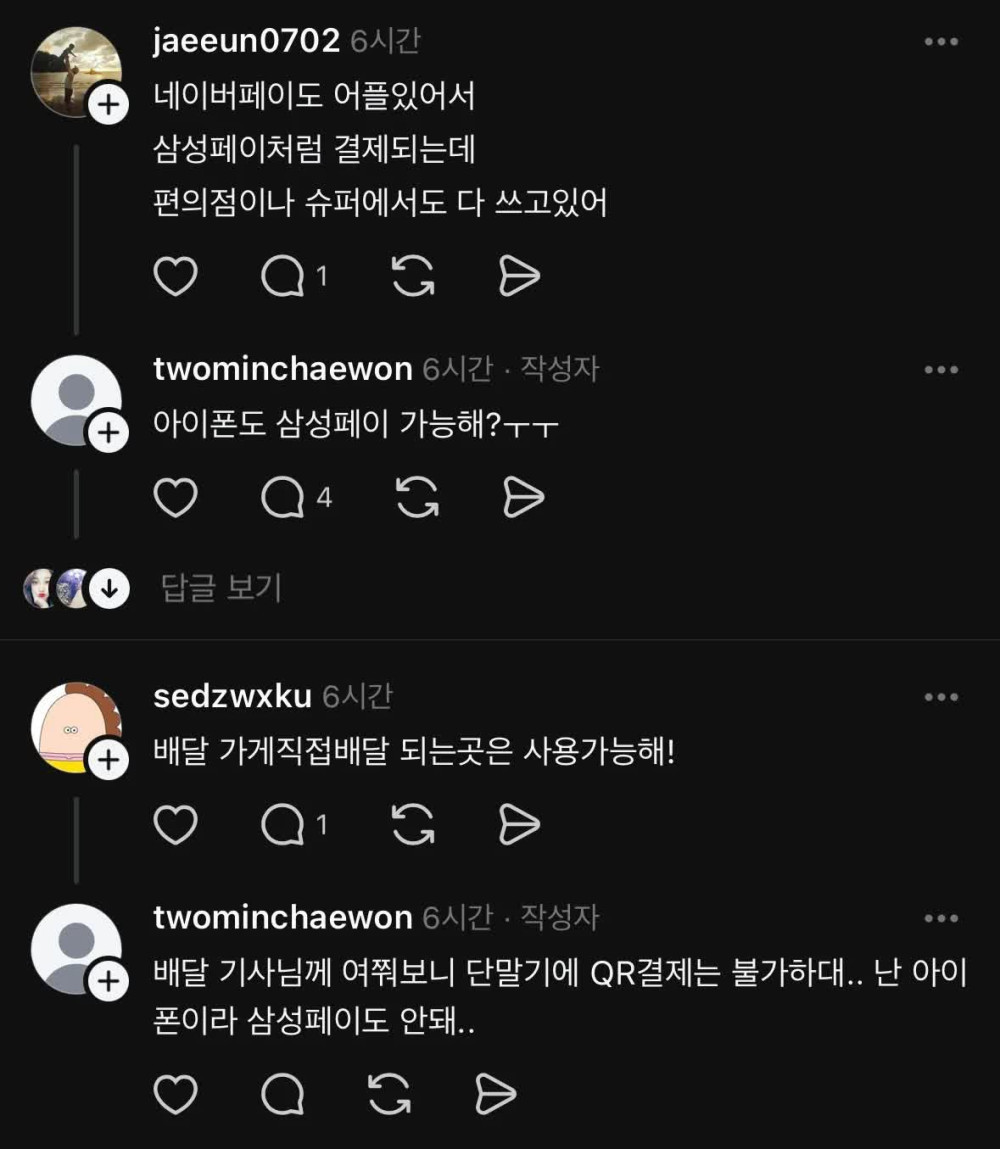Repost jaeeun0702's comment
The image size is (1000, 1149).
click(413, 277)
